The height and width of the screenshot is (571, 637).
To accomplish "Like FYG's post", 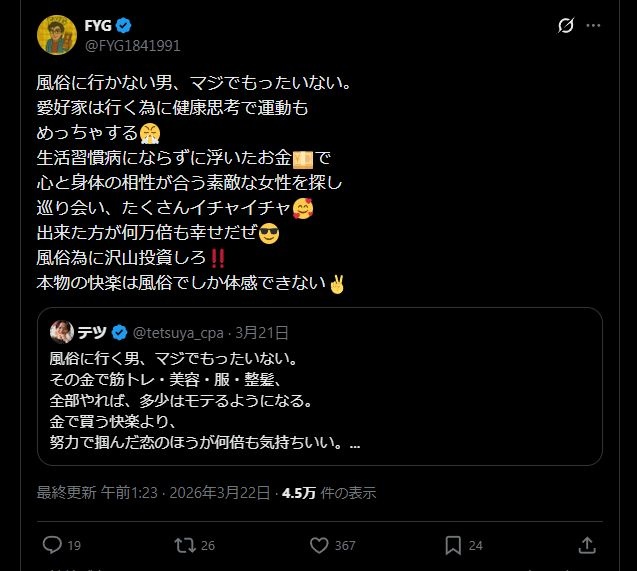I will [320, 545].
